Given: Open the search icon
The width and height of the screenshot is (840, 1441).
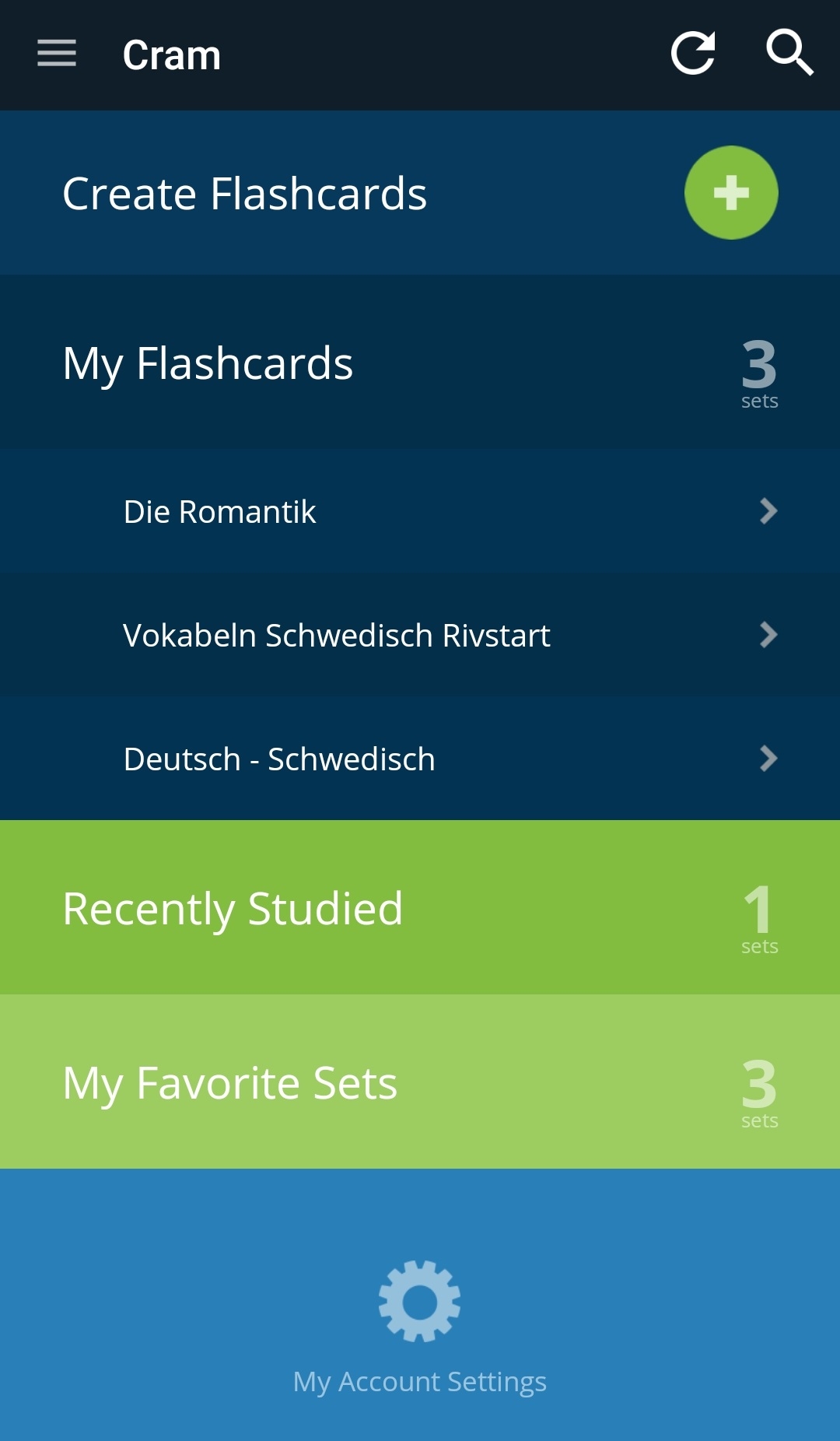Looking at the screenshot, I should tap(789, 54).
